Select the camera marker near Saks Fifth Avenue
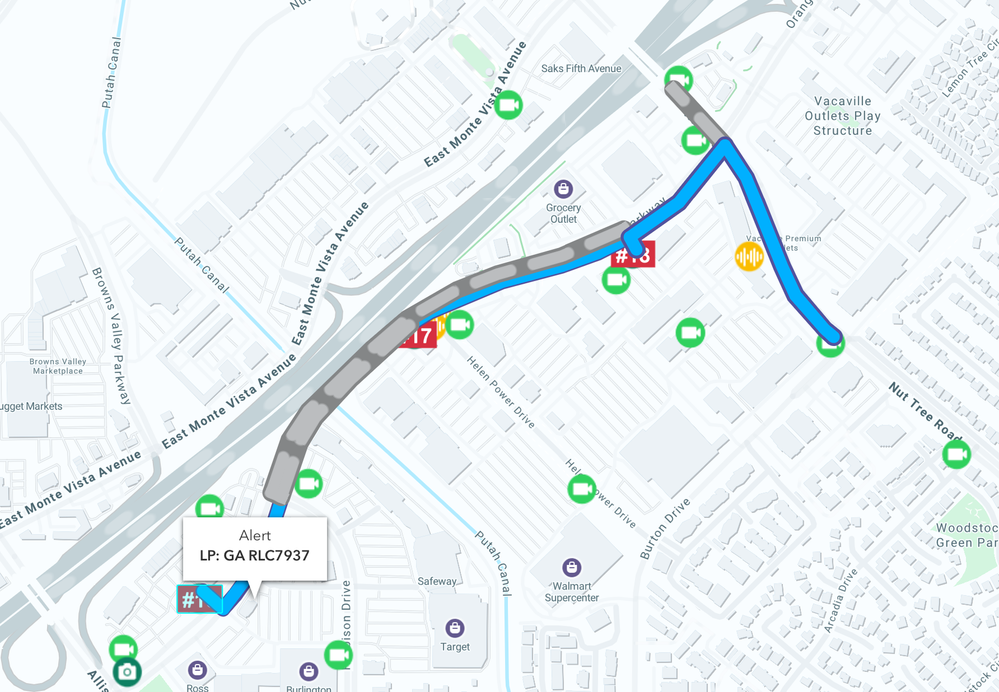Screen dimensions: 999x692 pos(509,104)
